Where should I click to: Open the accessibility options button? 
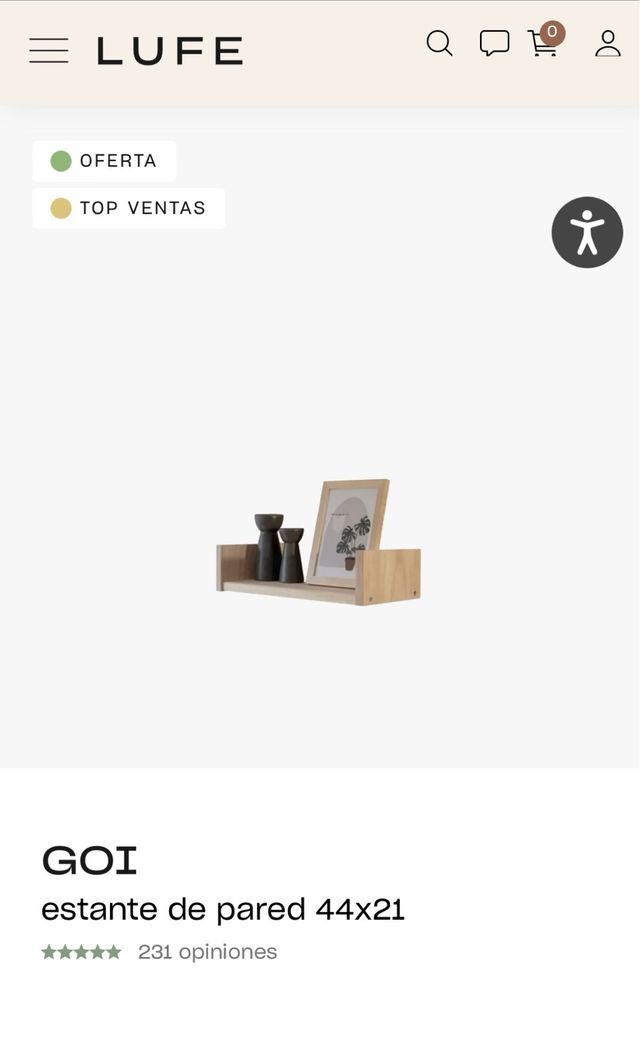[587, 232]
